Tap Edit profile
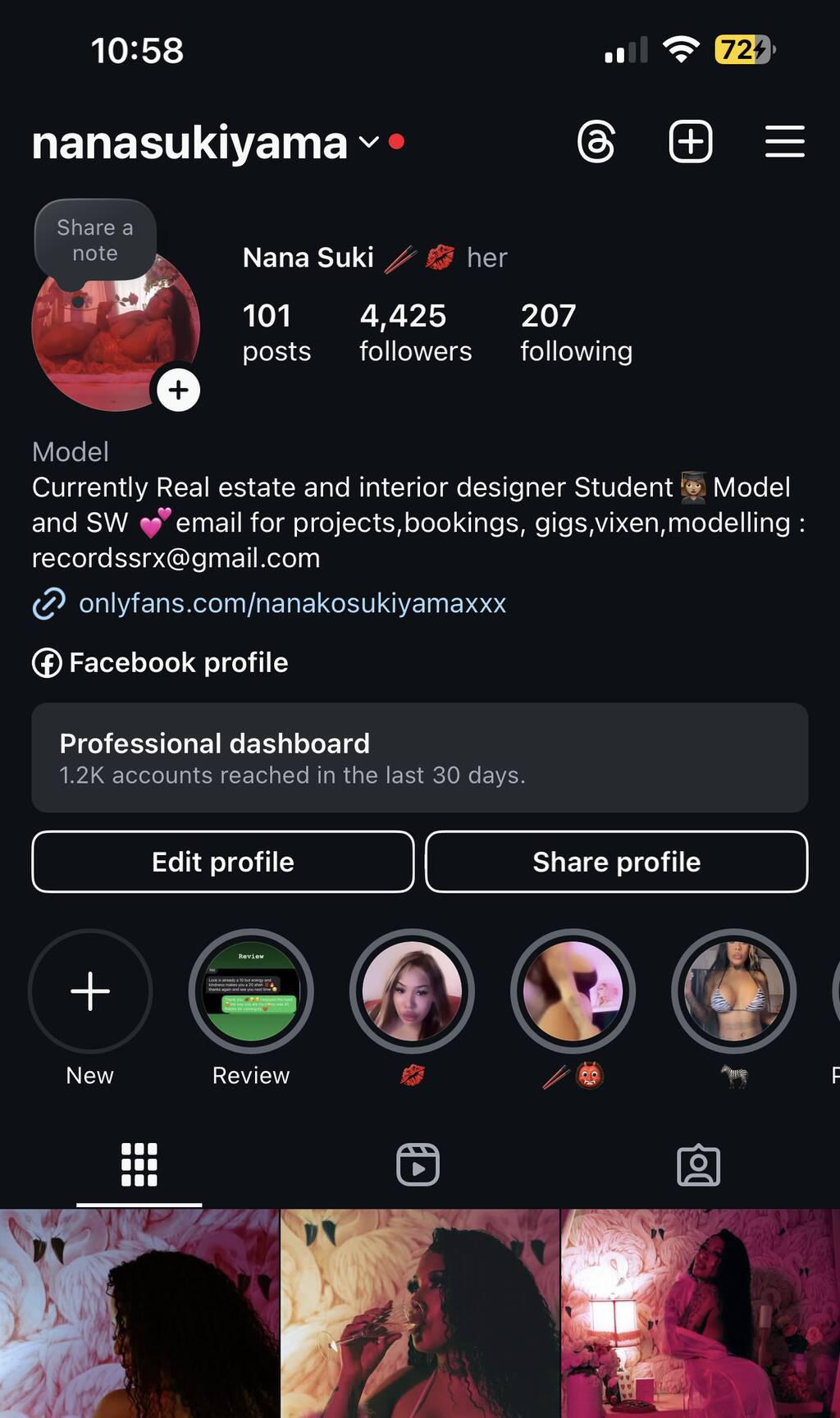 [222, 862]
